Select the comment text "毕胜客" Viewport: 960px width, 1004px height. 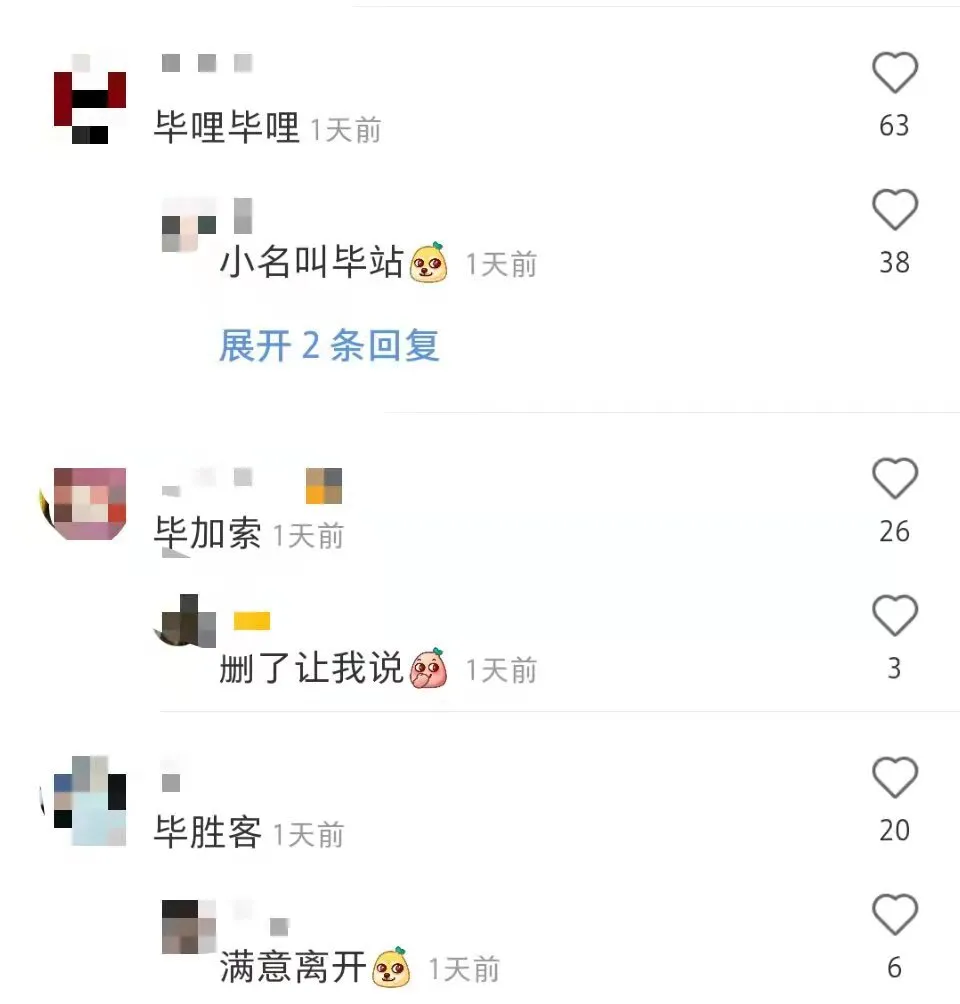[x=207, y=831]
